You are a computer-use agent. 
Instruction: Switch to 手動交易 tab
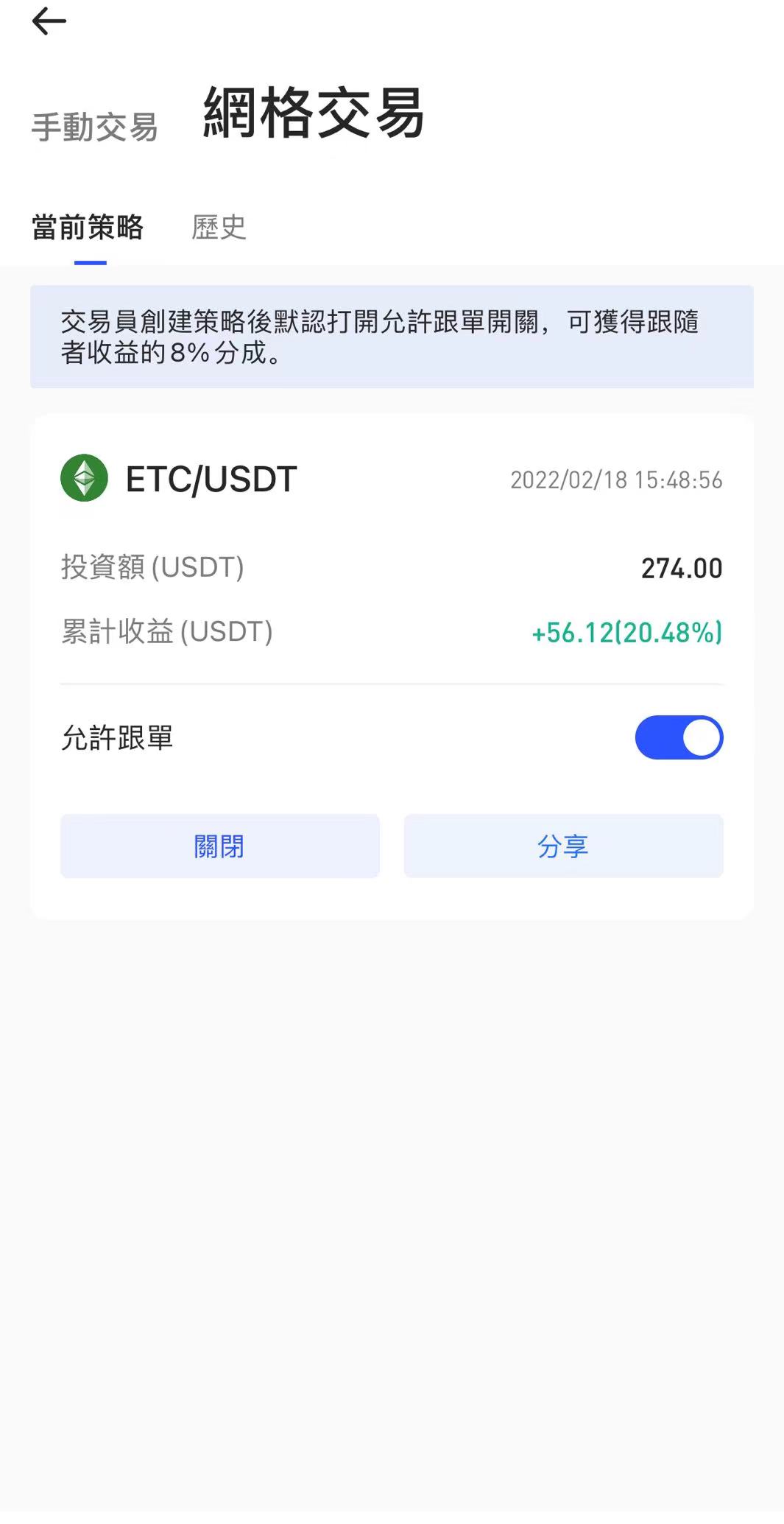click(94, 127)
